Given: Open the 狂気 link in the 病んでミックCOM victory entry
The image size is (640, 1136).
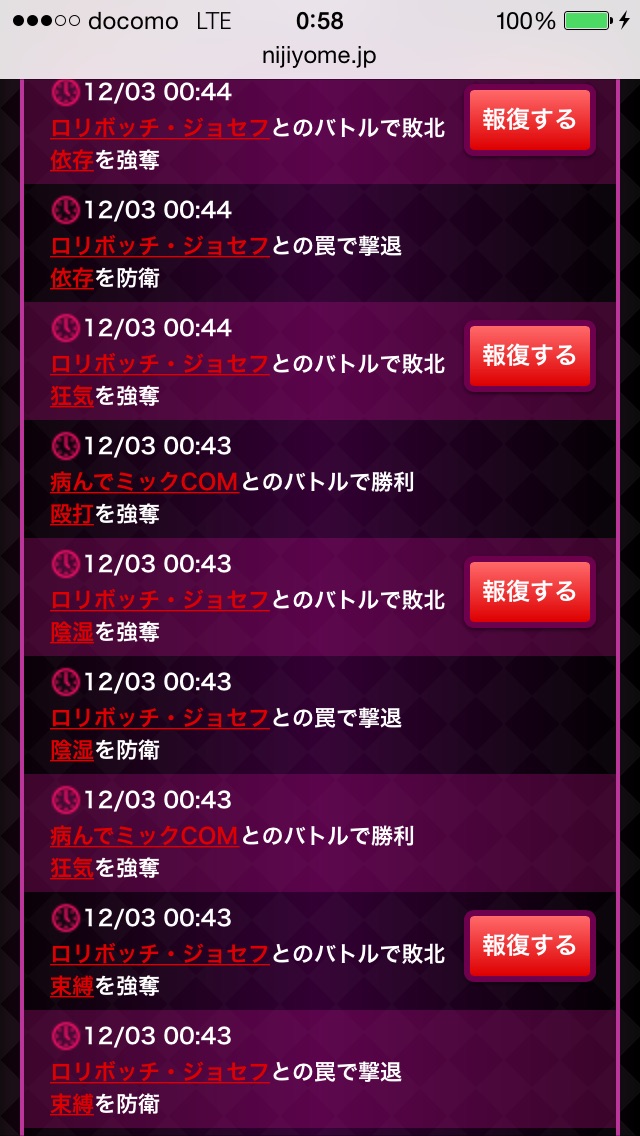Looking at the screenshot, I should (72, 868).
